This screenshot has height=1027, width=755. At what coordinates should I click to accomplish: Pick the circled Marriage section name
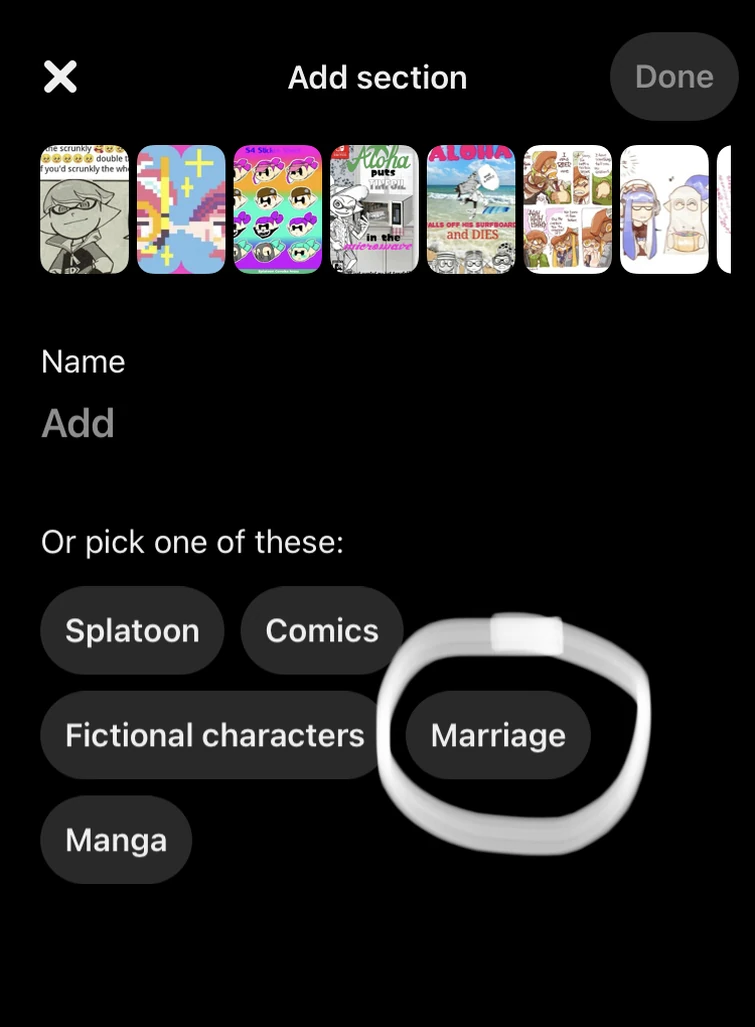tap(497, 735)
